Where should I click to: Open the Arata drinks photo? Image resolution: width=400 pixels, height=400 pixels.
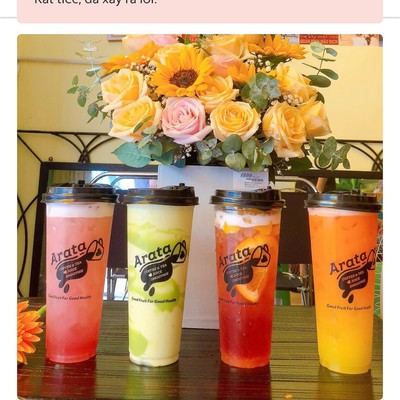200,217
